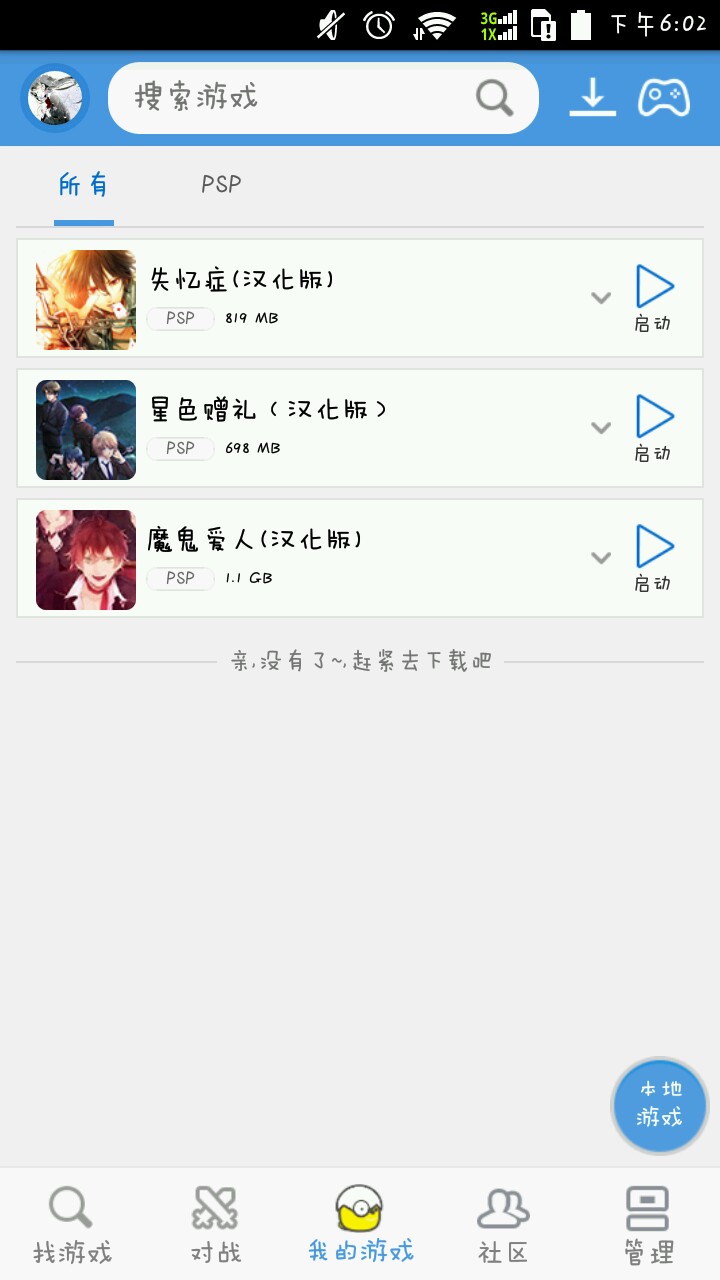Screen dimensions: 720x1280
Task: Open the 星色赠礼(汉化版) cover thumbnail
Action: [86, 430]
